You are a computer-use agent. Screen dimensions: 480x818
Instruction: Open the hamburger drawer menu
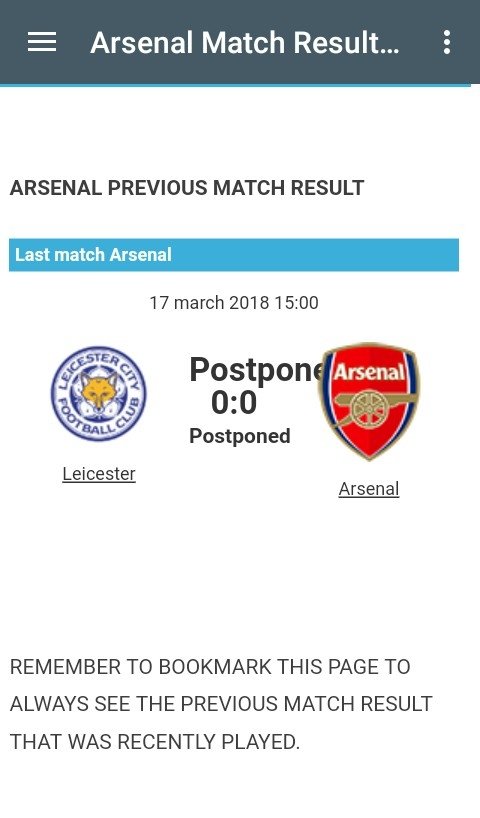(42, 42)
